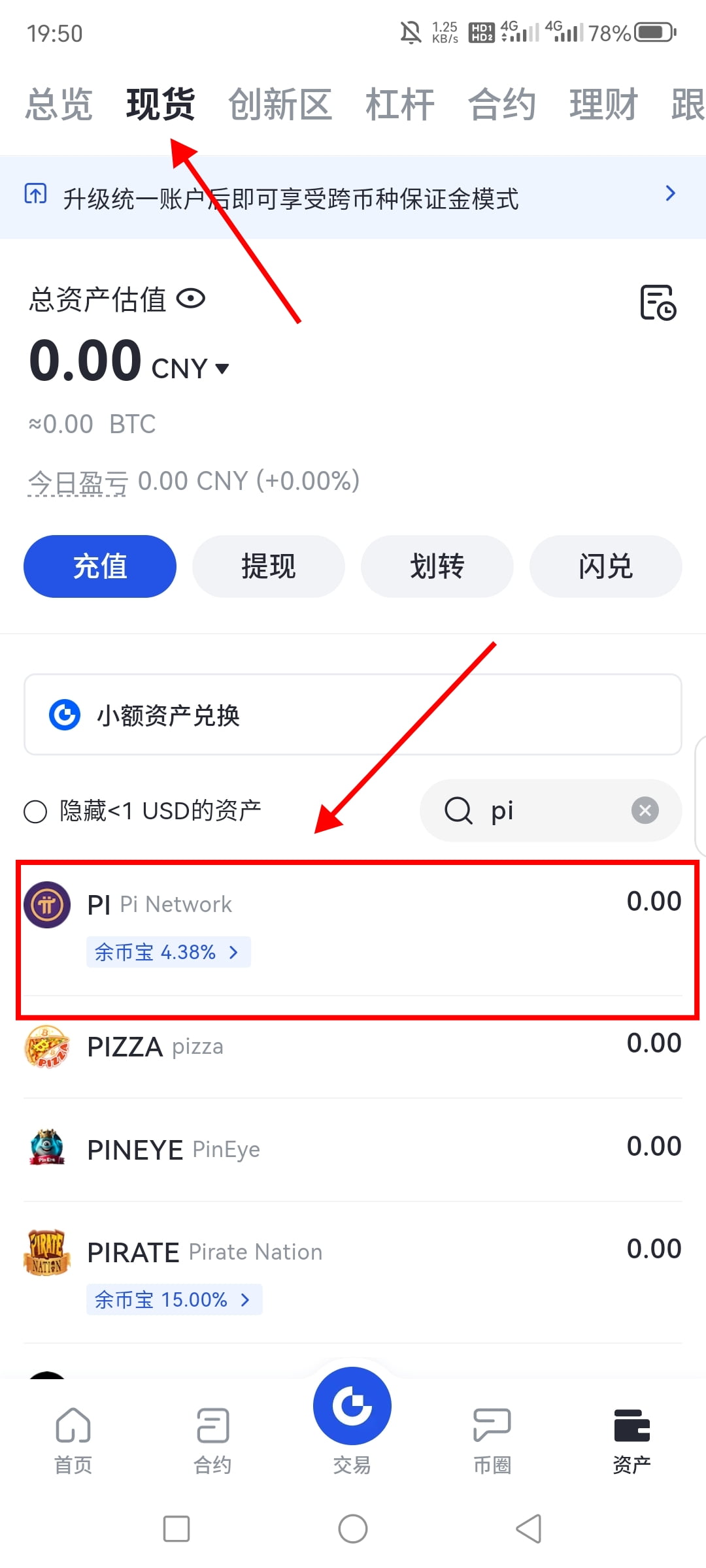Expand the PI 余币宝 4.38% detail arrow

coord(235,952)
